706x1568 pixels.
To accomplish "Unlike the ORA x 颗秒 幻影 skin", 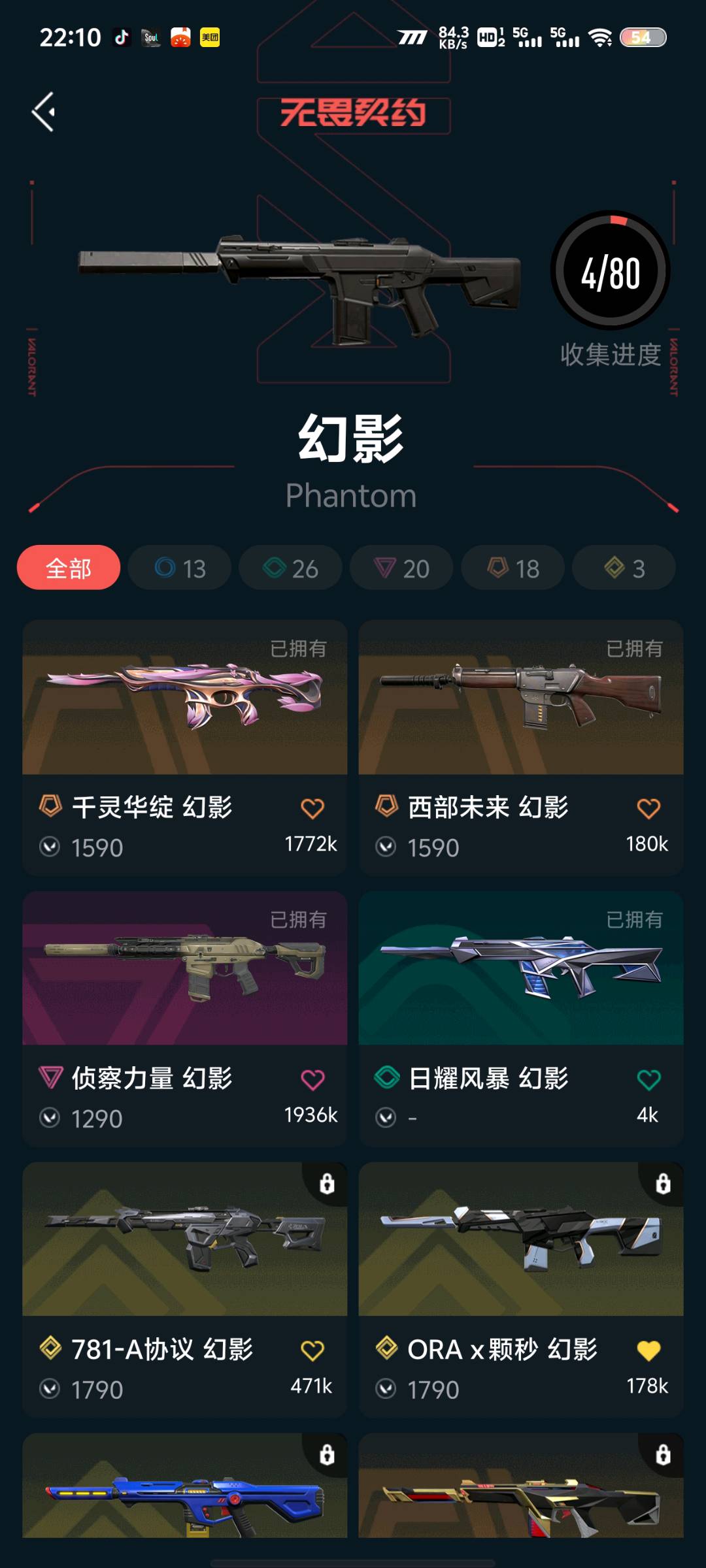I will pos(648,1350).
